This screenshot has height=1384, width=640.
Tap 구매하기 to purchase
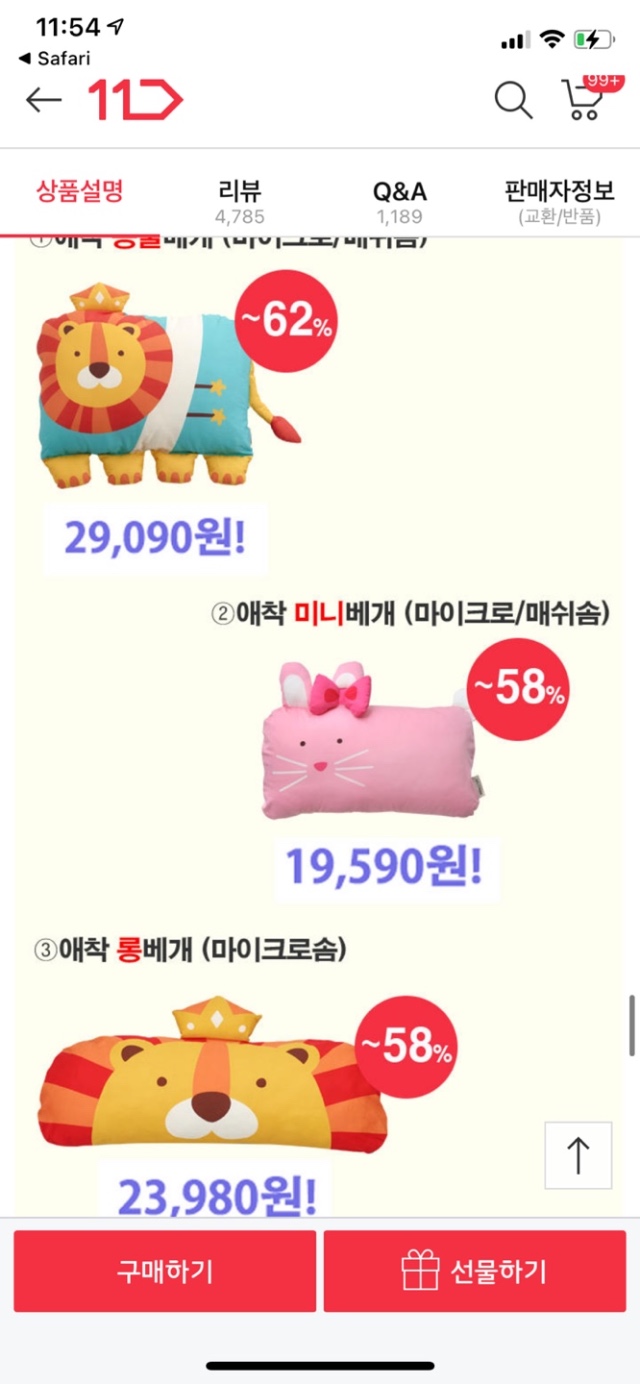165,1271
